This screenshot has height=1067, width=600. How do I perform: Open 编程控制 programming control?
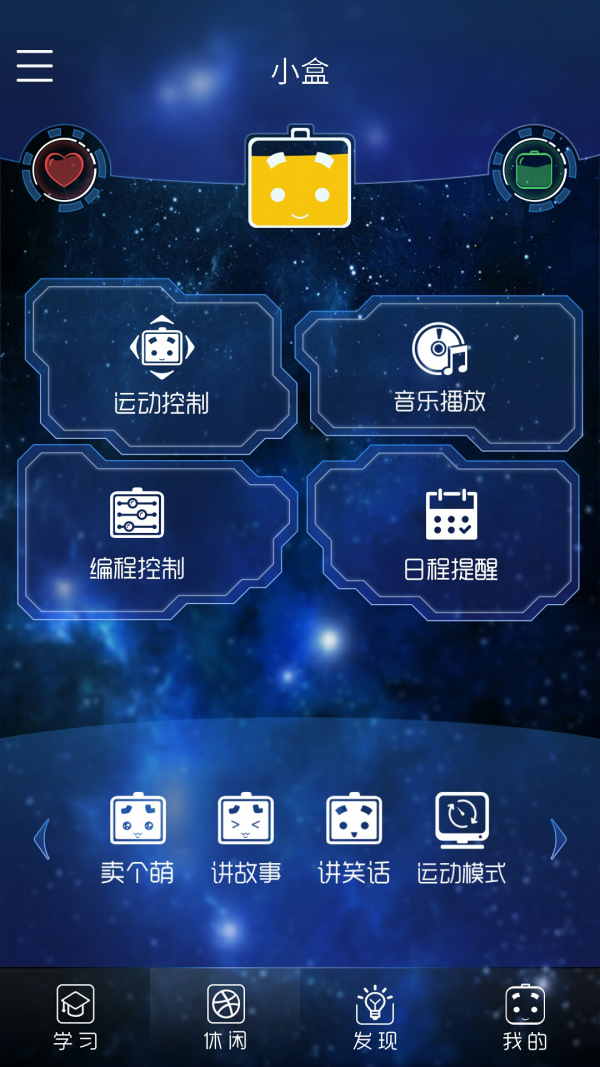point(138,533)
